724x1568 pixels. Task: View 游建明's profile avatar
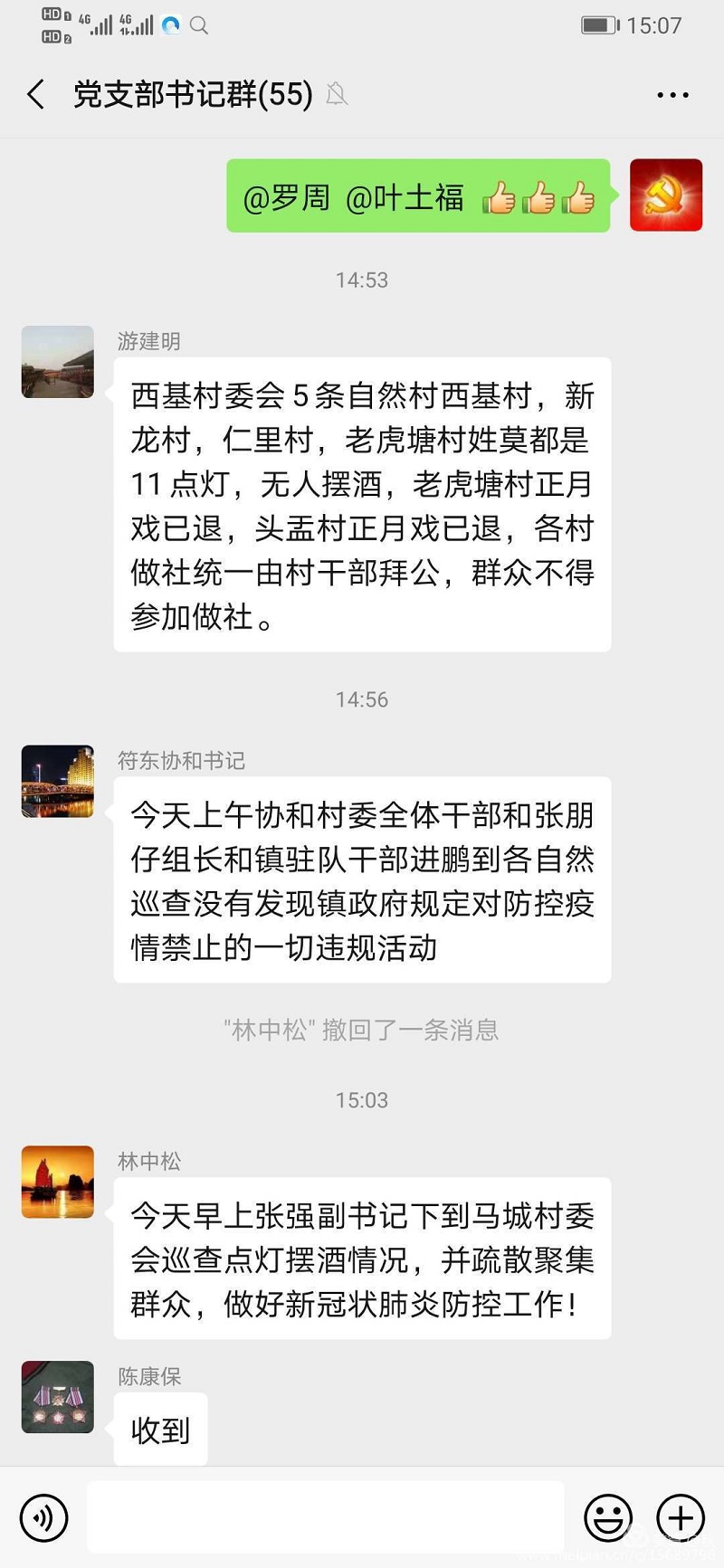click(x=58, y=362)
